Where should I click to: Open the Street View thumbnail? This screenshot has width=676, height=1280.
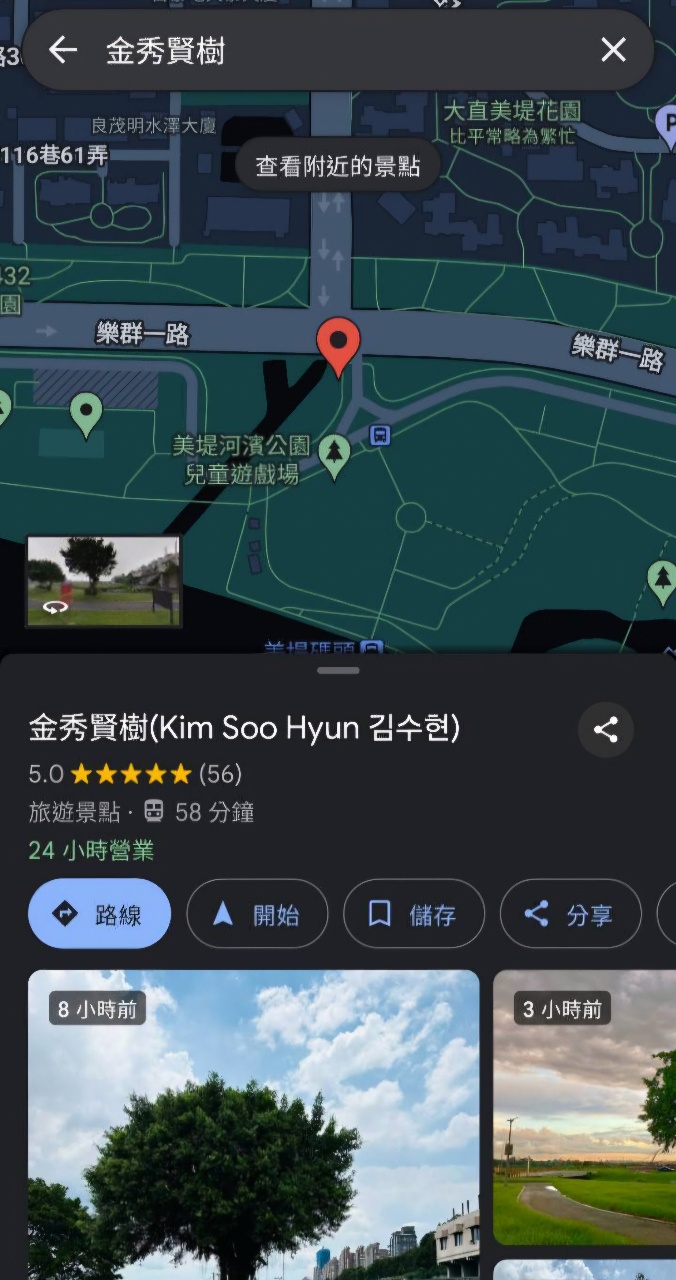(104, 581)
